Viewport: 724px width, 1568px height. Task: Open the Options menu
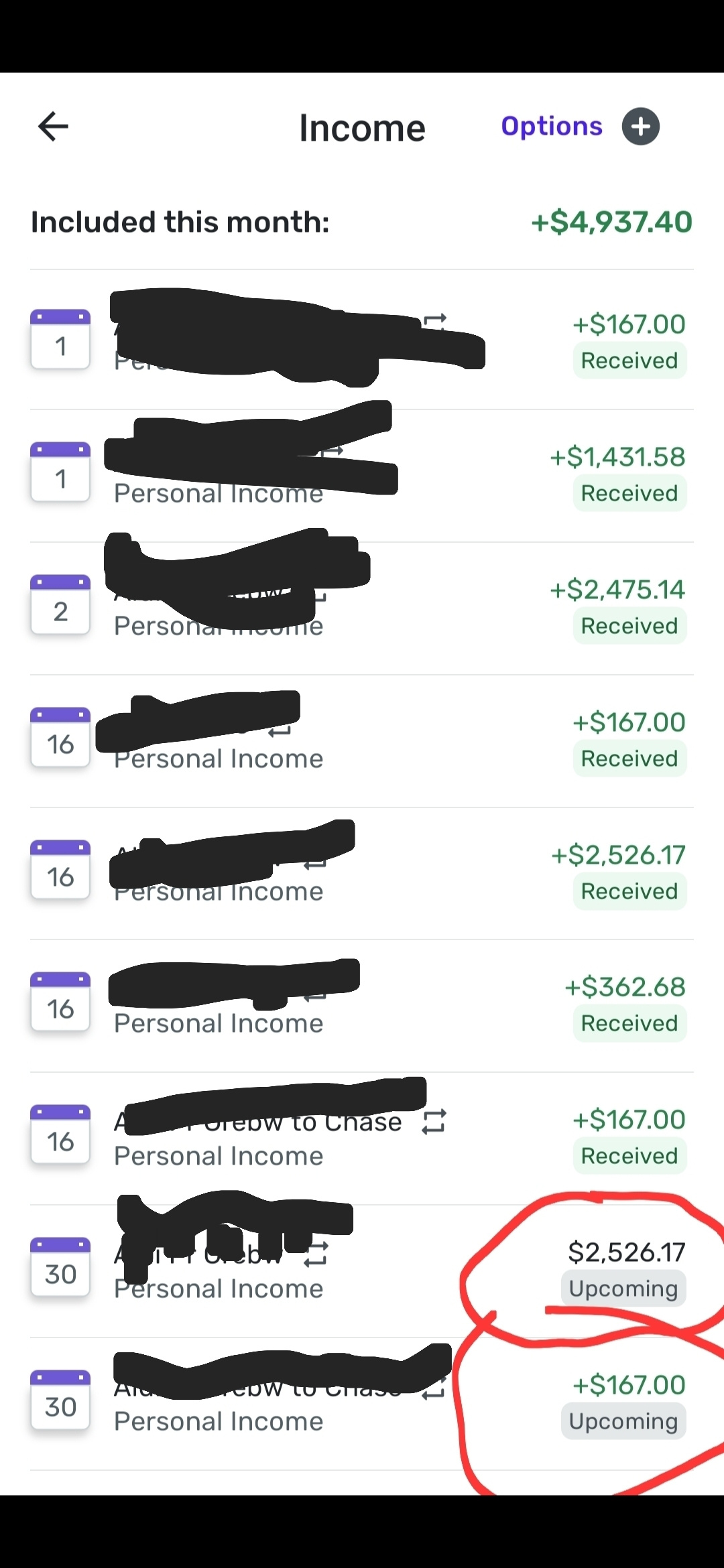552,127
